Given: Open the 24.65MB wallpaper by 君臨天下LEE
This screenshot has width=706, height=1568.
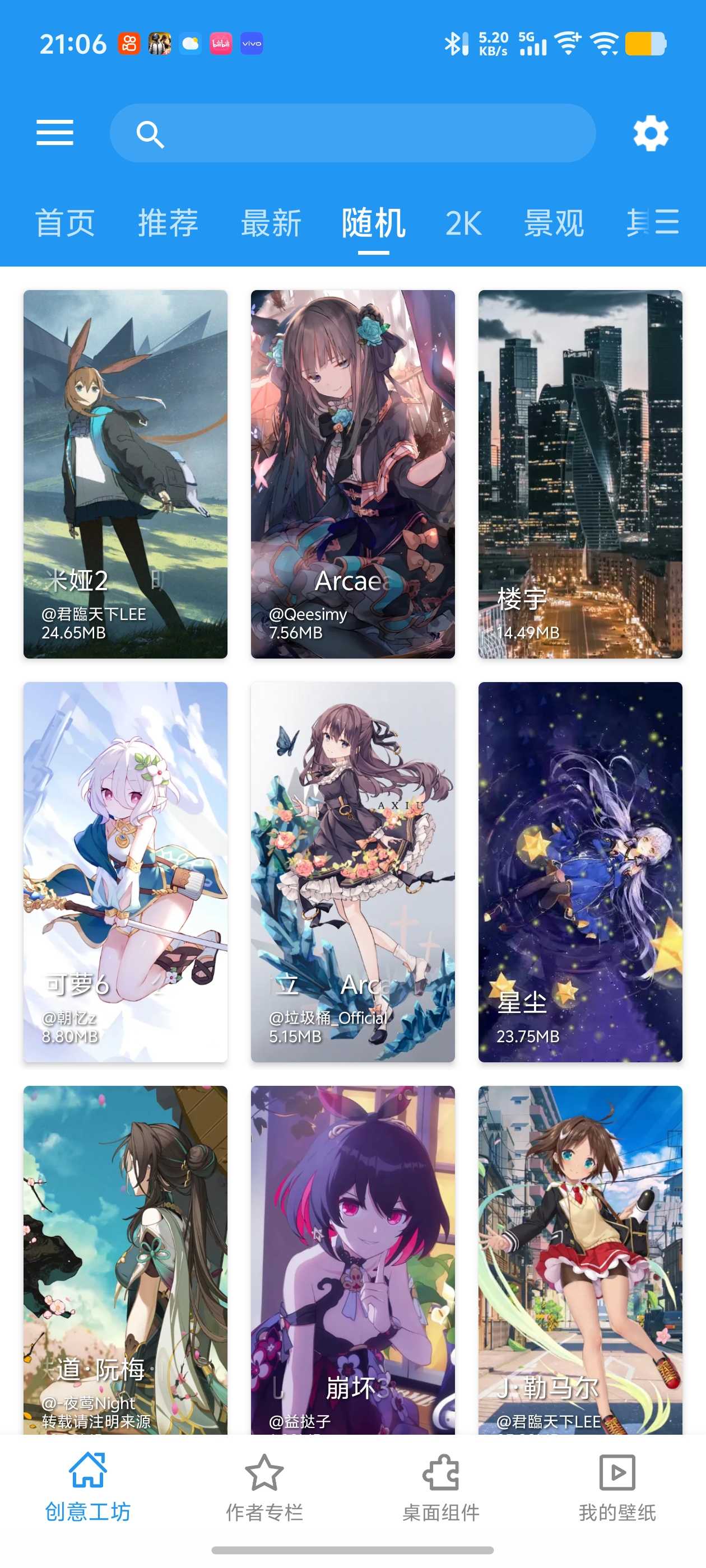Looking at the screenshot, I should click(126, 474).
